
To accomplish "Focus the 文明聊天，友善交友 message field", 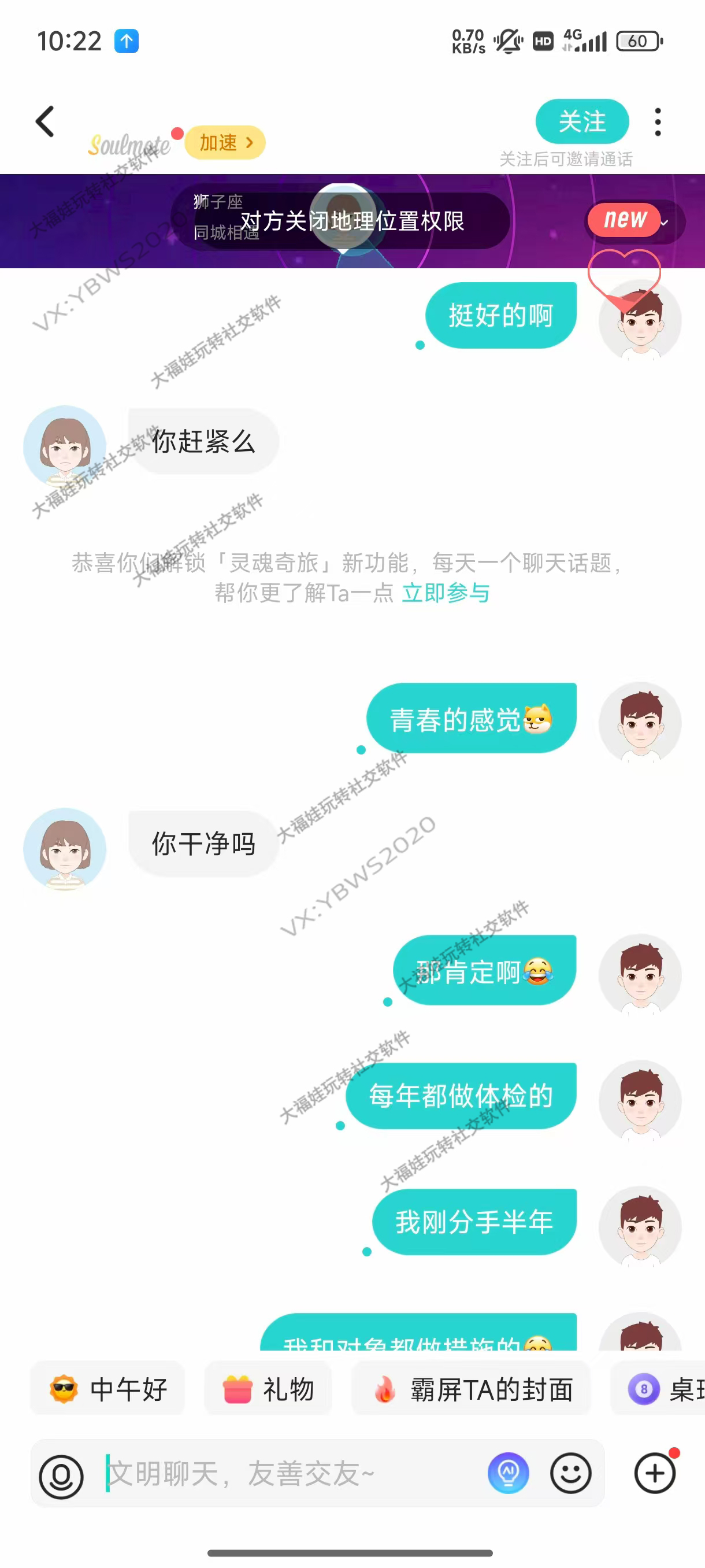I will [x=292, y=1474].
